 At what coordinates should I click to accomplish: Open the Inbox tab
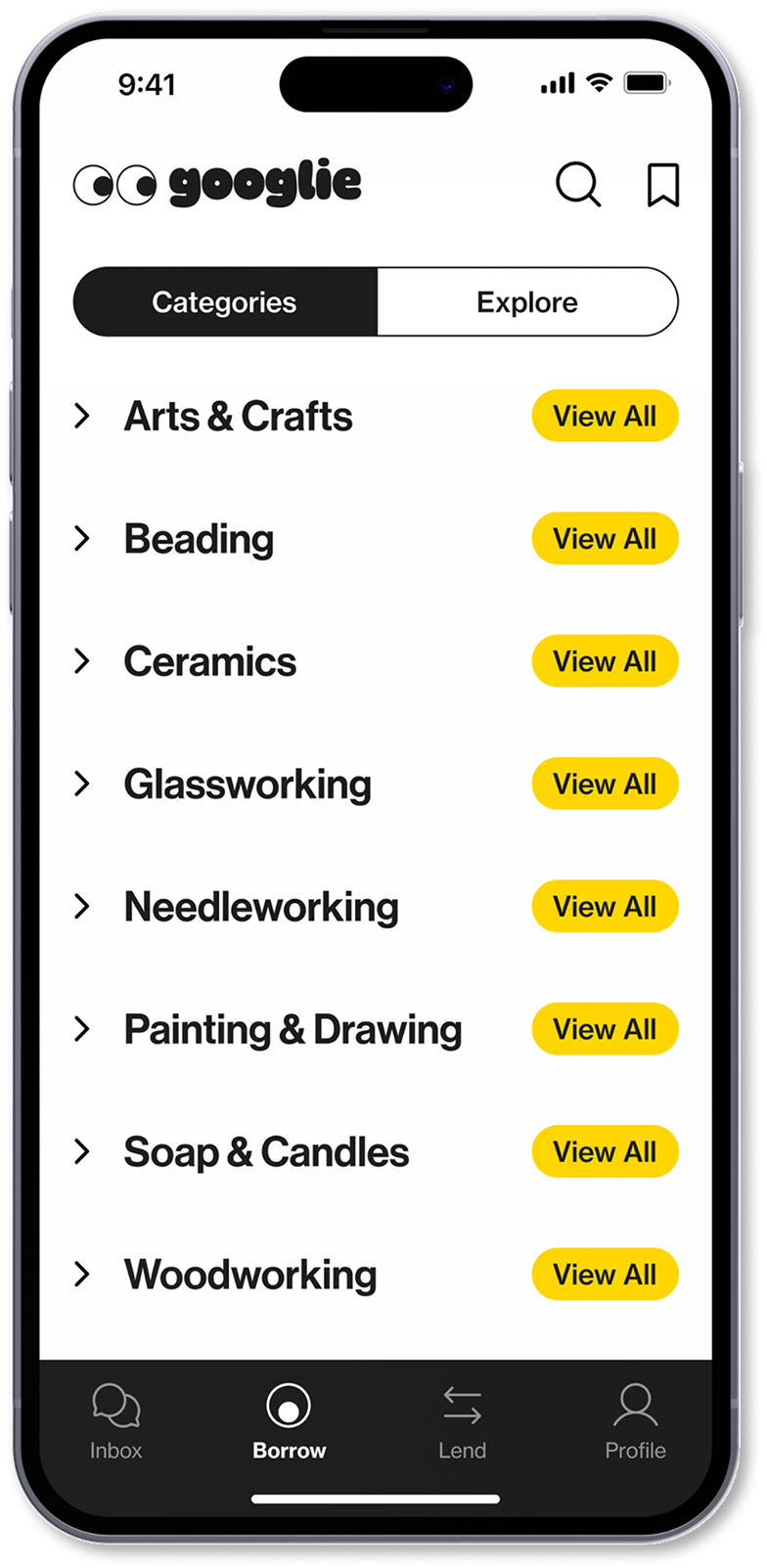point(116,1423)
